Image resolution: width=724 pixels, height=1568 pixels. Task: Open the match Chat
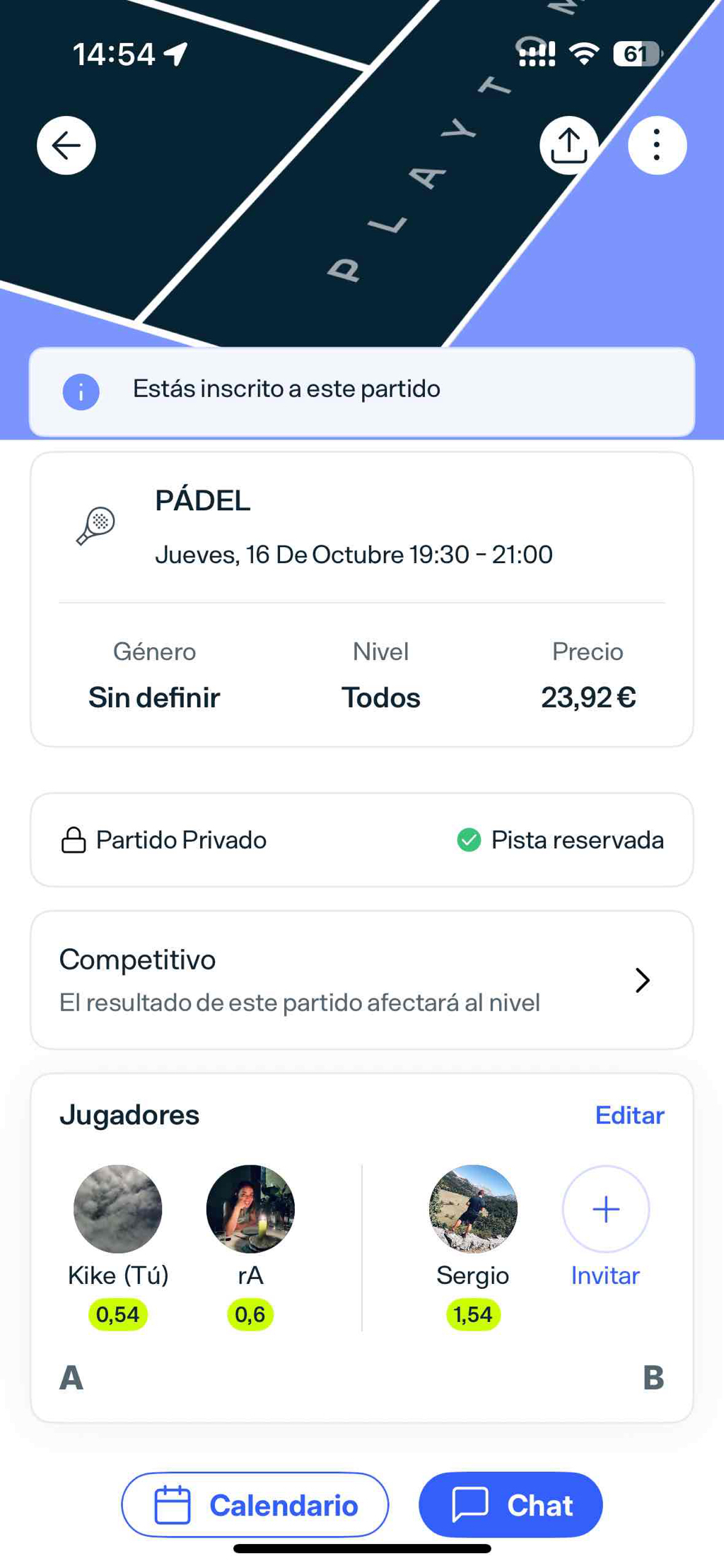click(x=510, y=1505)
